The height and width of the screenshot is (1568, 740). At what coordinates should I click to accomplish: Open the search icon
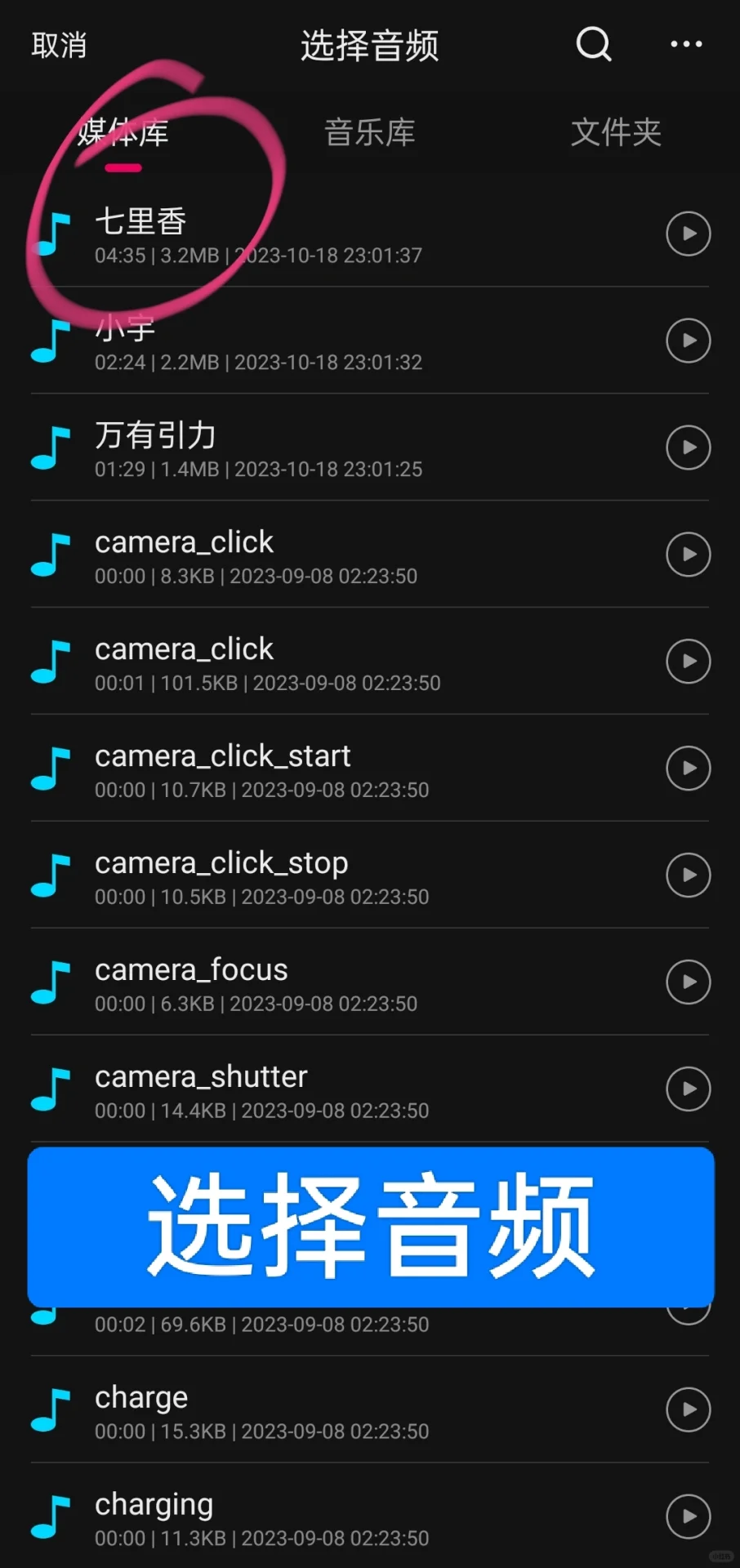tap(594, 44)
